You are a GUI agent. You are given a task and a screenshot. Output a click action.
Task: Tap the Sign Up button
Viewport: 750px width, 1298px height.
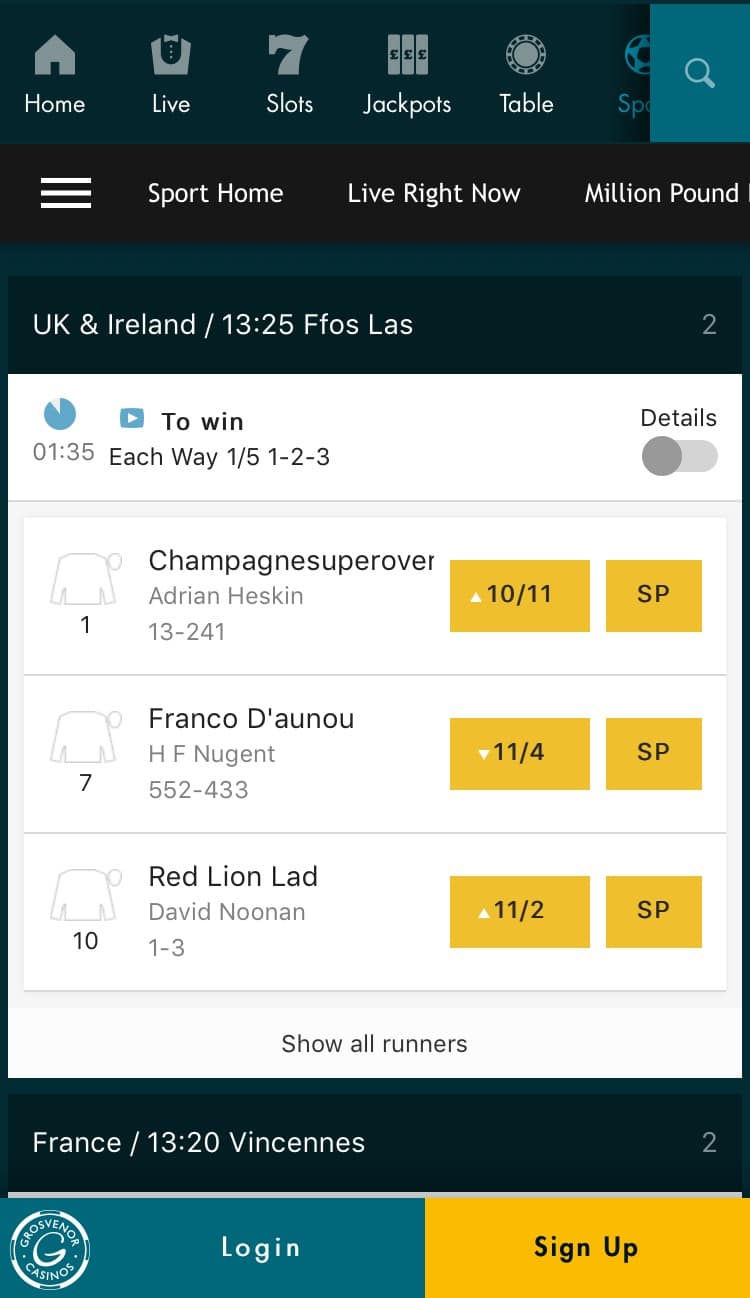587,1248
